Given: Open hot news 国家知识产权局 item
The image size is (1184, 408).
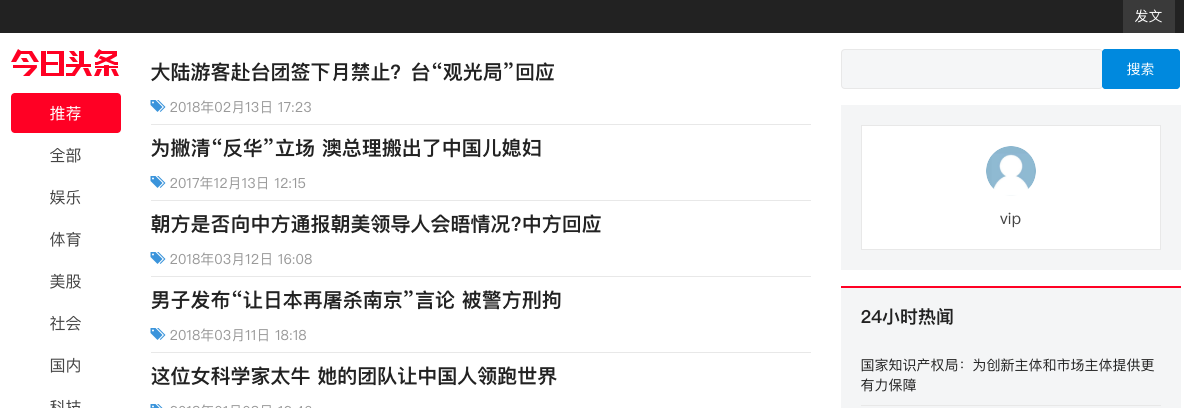Looking at the screenshot, I should [x=1007, y=374].
